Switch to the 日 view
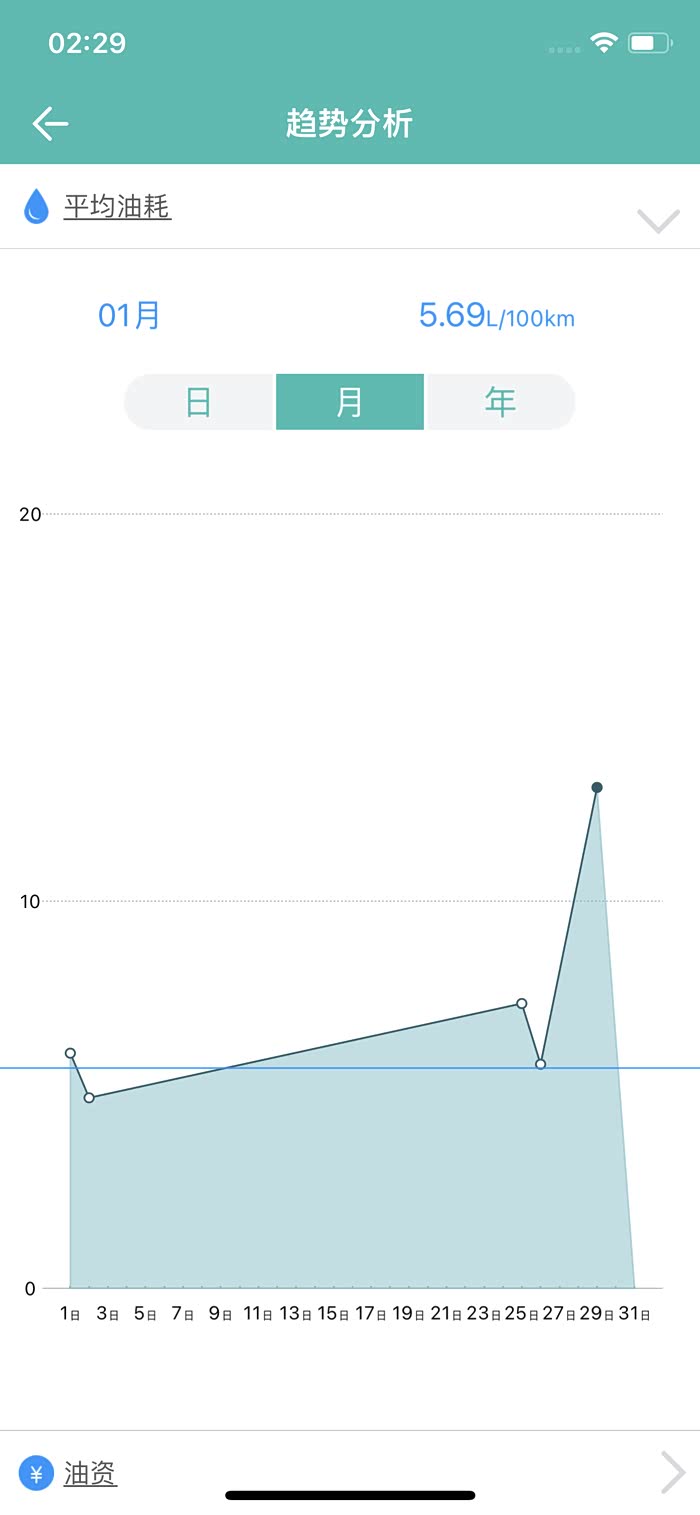The width and height of the screenshot is (700, 1515). point(199,402)
